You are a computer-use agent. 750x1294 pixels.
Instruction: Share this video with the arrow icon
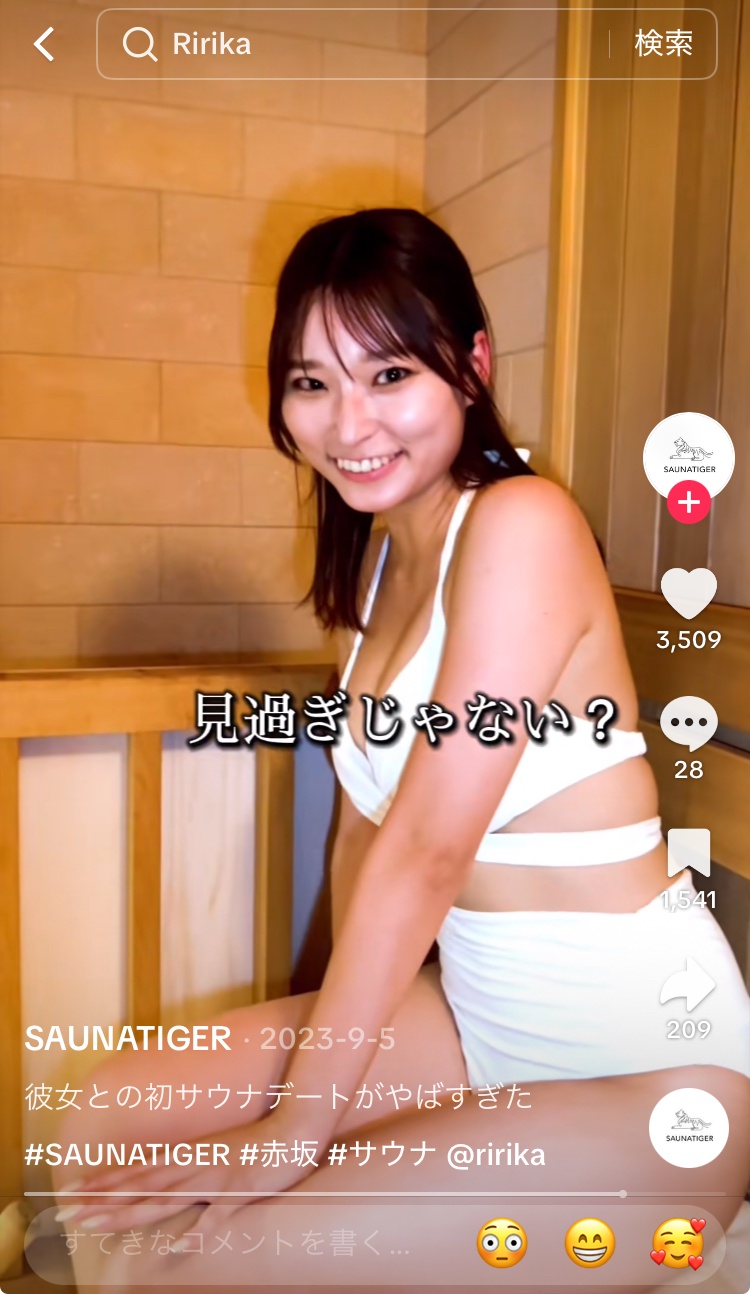pyautogui.click(x=688, y=985)
